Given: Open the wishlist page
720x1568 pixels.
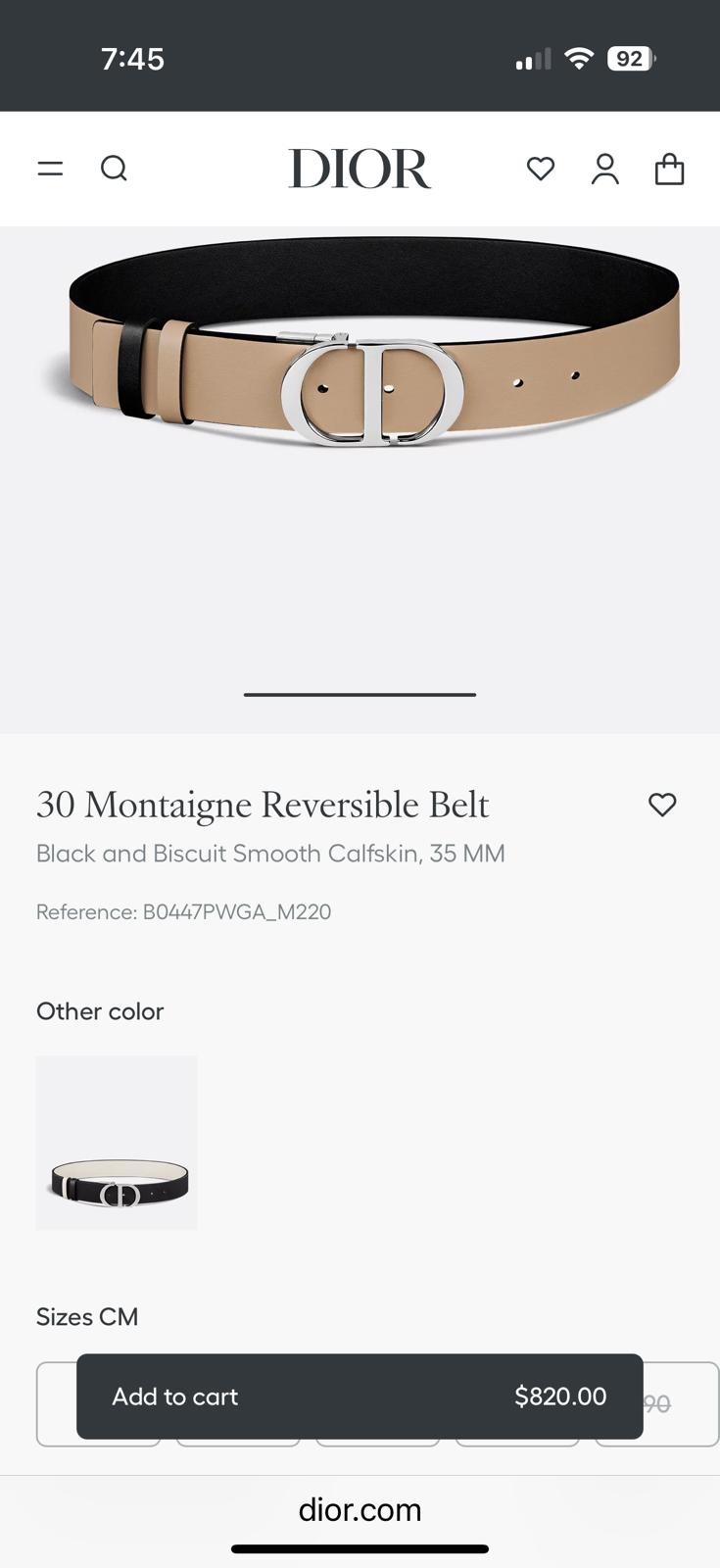Looking at the screenshot, I should (540, 169).
